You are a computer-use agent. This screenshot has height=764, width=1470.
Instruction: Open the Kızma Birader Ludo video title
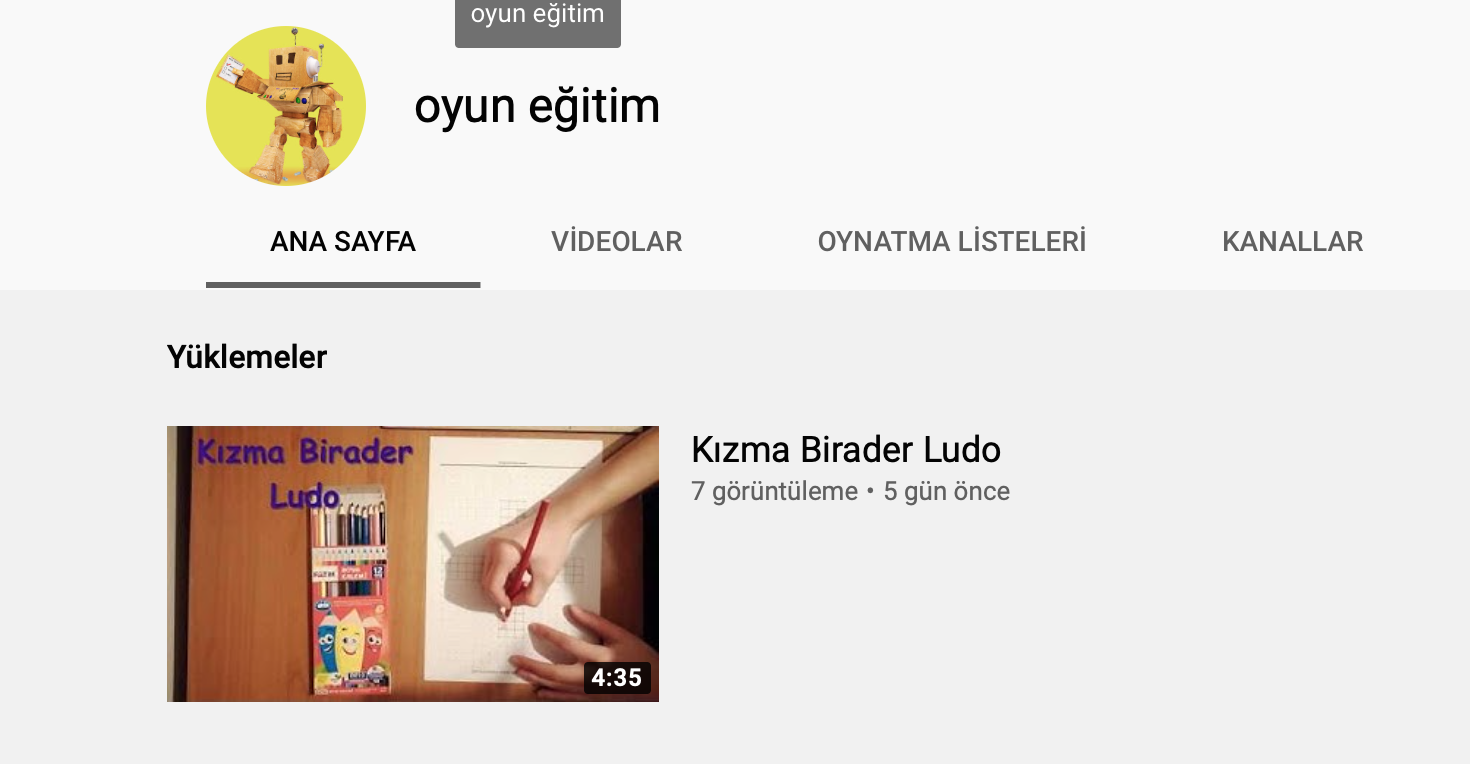[x=845, y=450]
